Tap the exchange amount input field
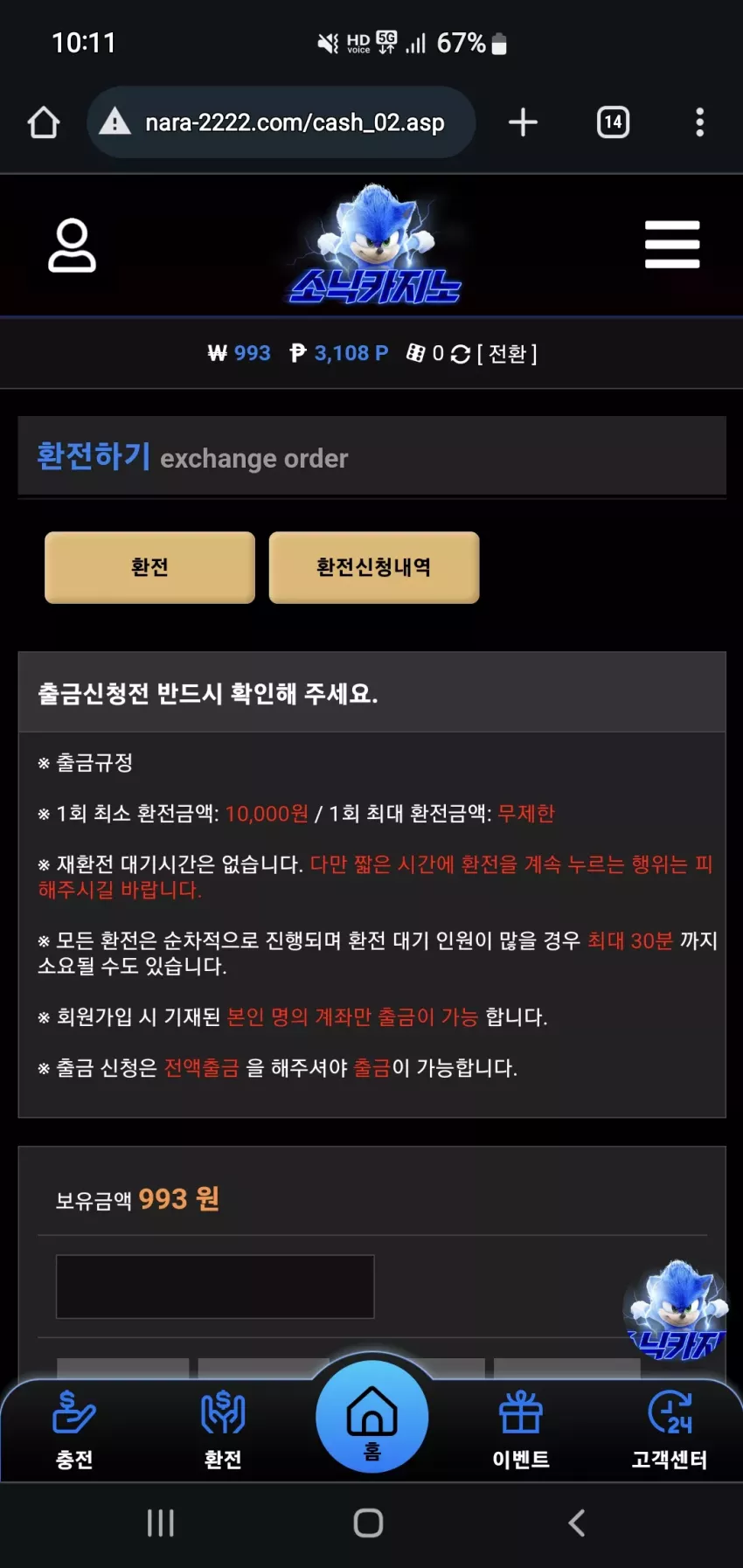The height and width of the screenshot is (1568, 743). pyautogui.click(x=215, y=1287)
